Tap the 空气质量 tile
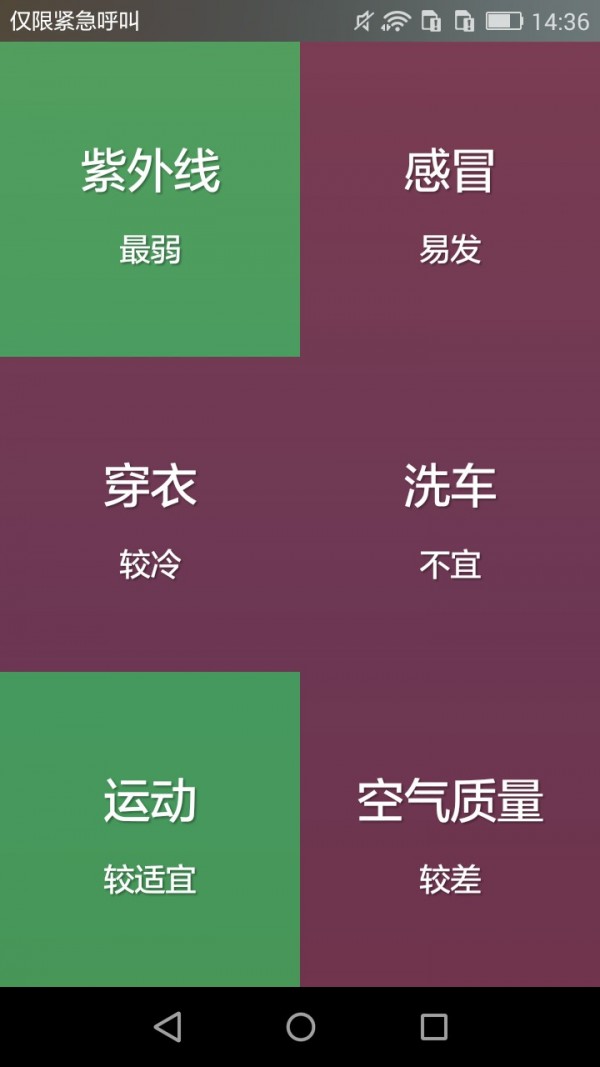The width and height of the screenshot is (600, 1067). pyautogui.click(x=450, y=830)
